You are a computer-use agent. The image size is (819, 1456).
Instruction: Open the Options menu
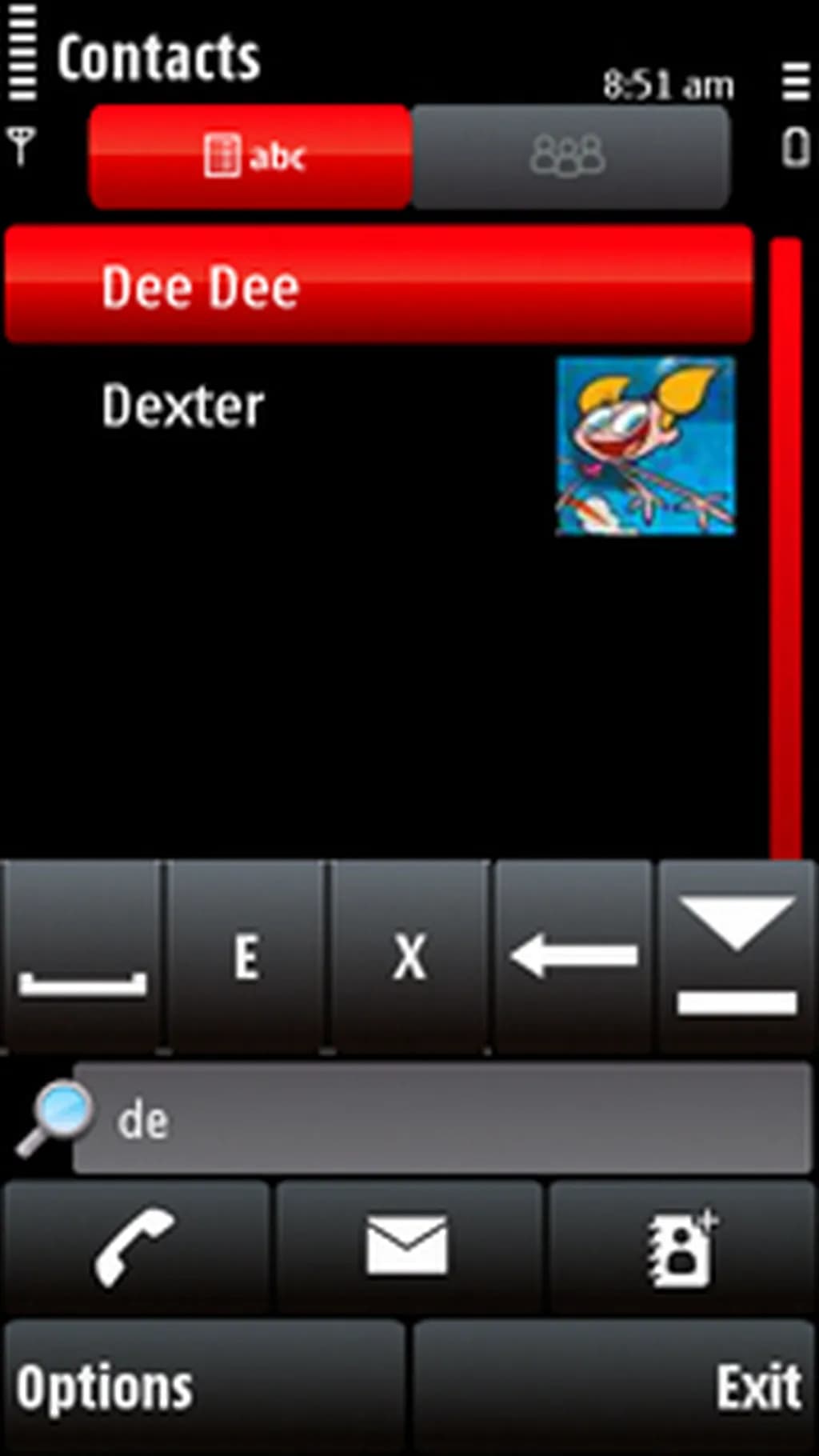[x=204, y=1388]
